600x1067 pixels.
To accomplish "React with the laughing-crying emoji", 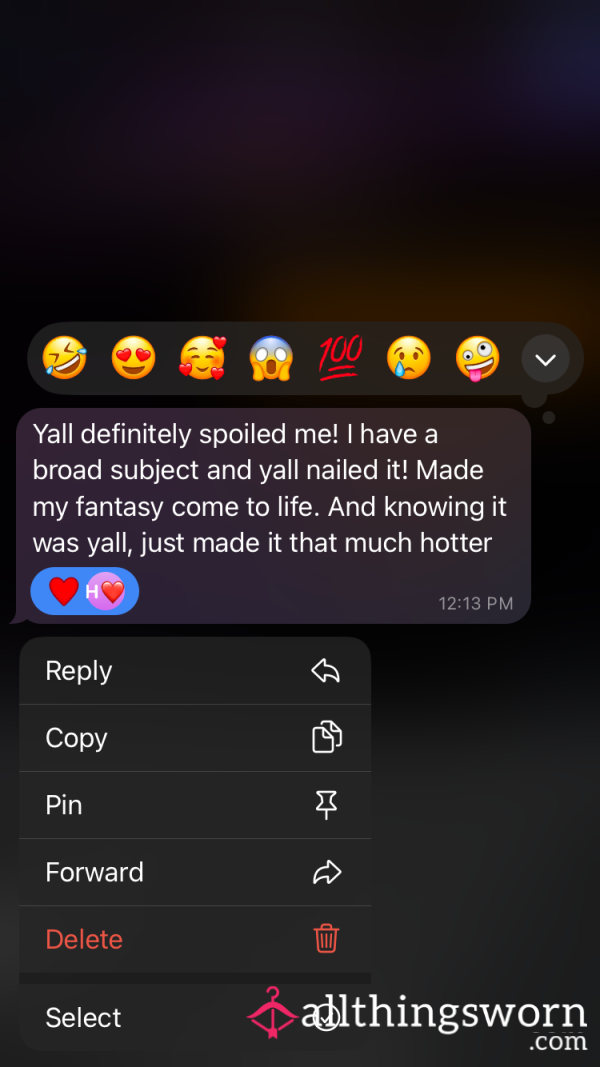I will 65,358.
